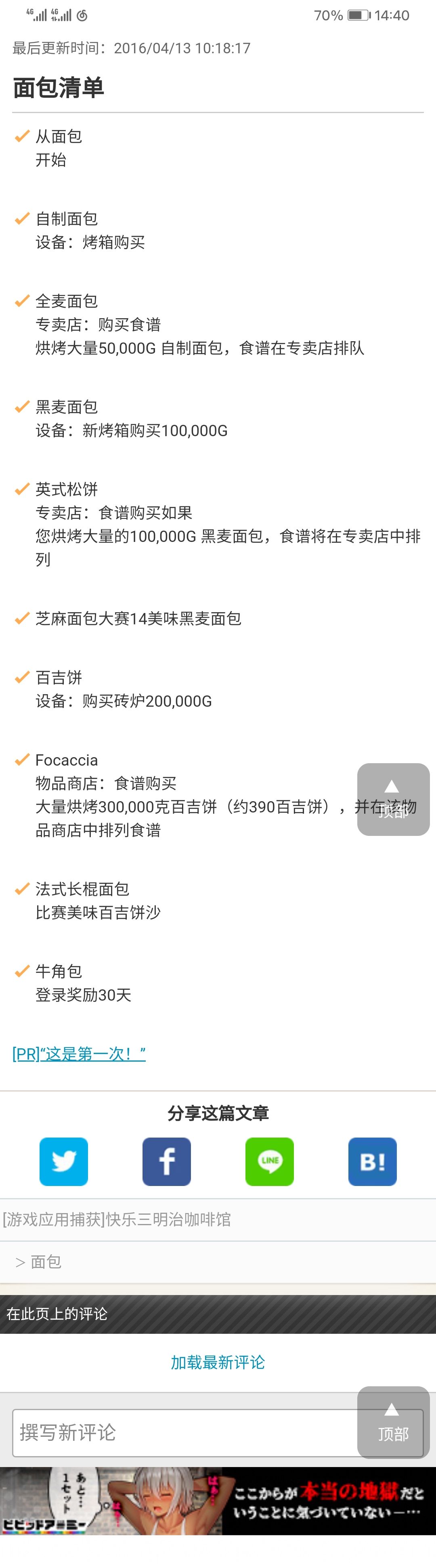
Task: Open the banner ad at the bottom
Action: [x=218, y=1501]
